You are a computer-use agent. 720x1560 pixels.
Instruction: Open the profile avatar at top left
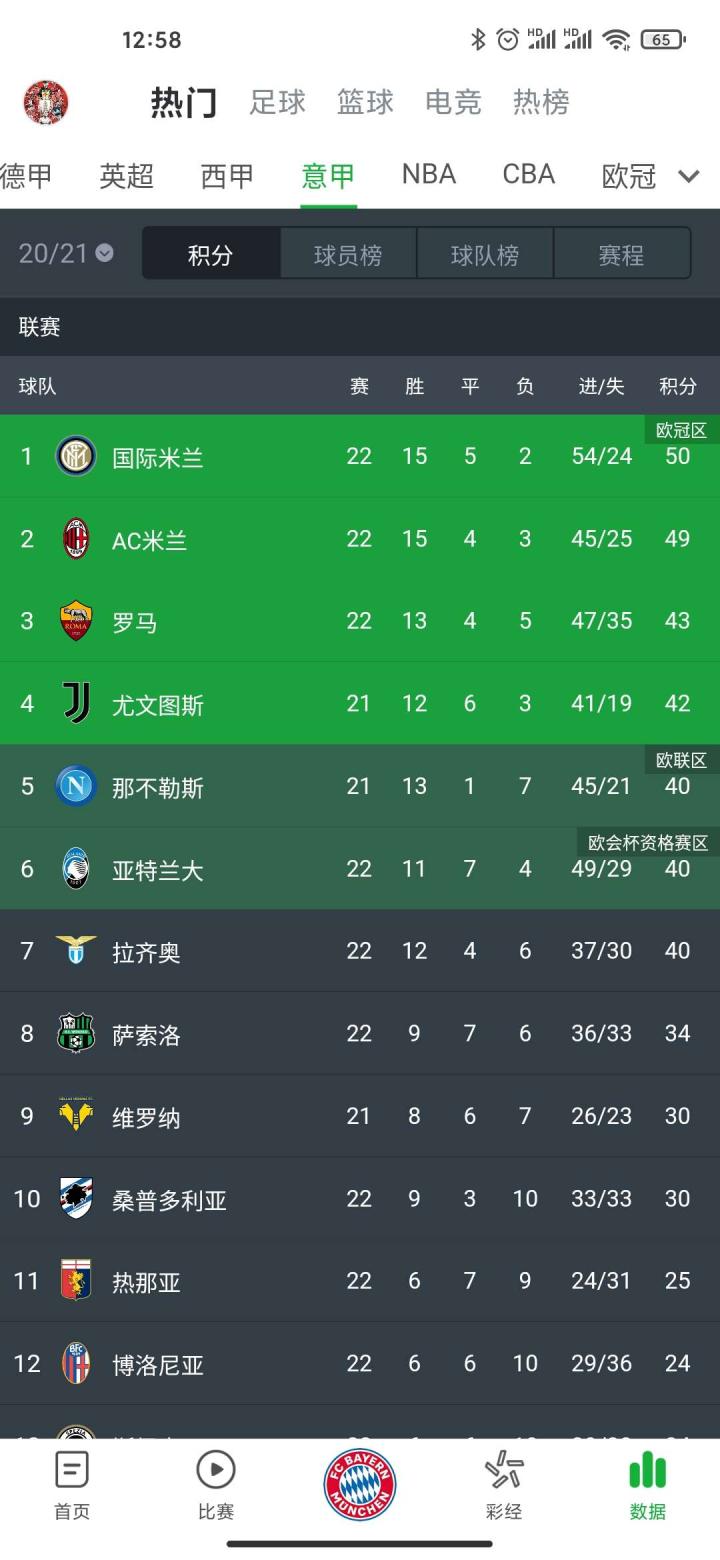tap(46, 102)
